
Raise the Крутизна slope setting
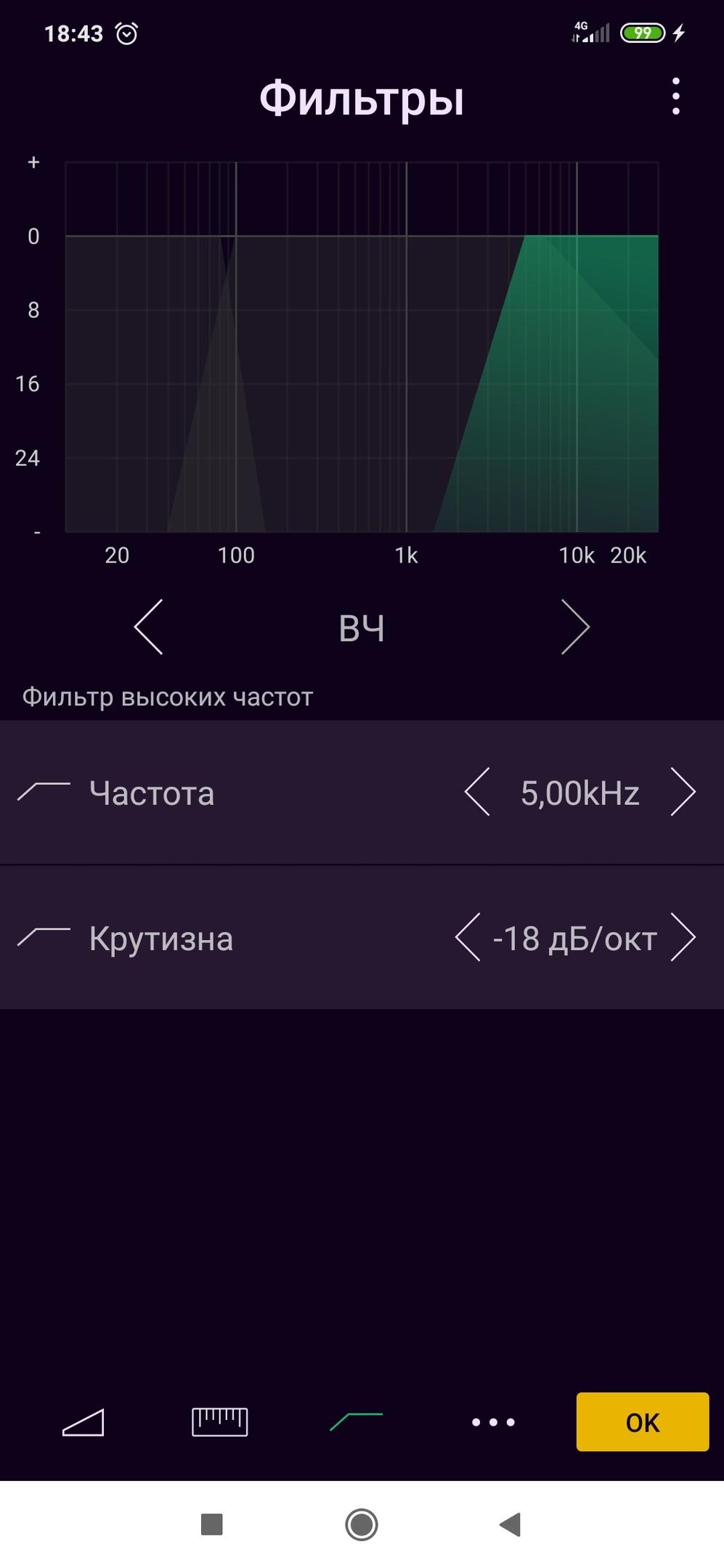pos(683,937)
